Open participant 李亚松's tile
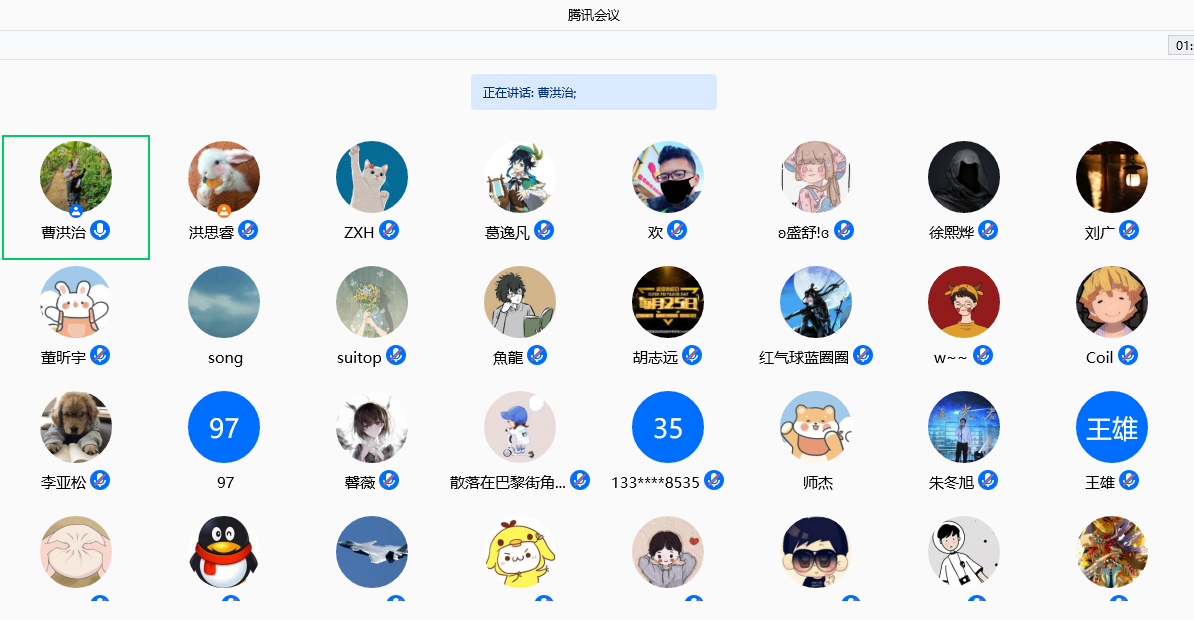The height and width of the screenshot is (620, 1194). [76, 428]
